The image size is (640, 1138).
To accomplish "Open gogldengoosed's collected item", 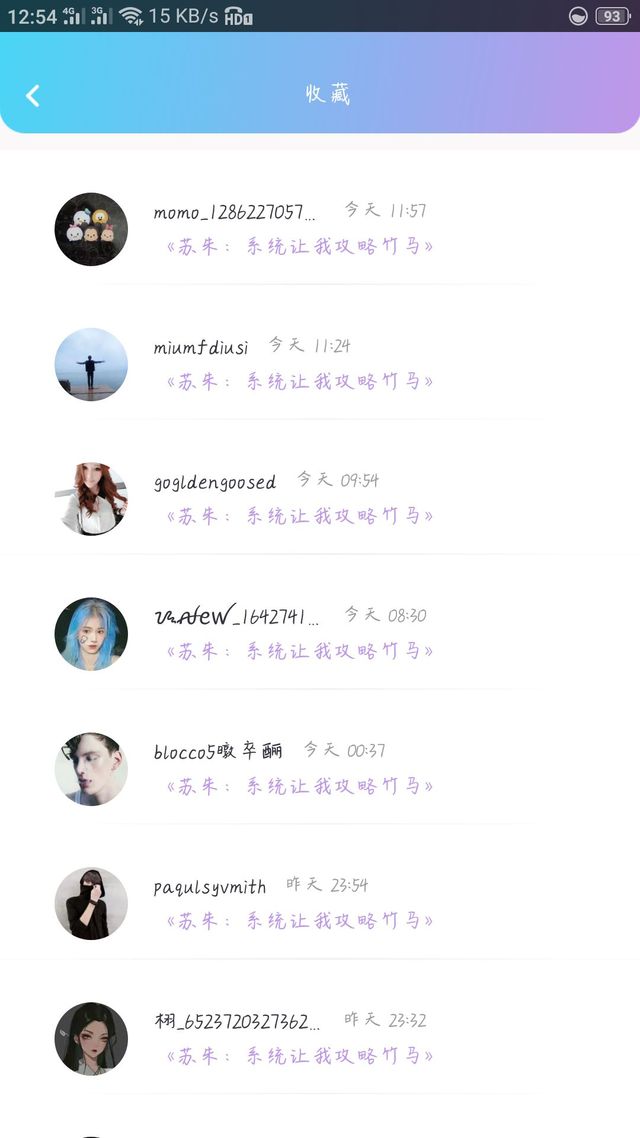I will 320,499.
